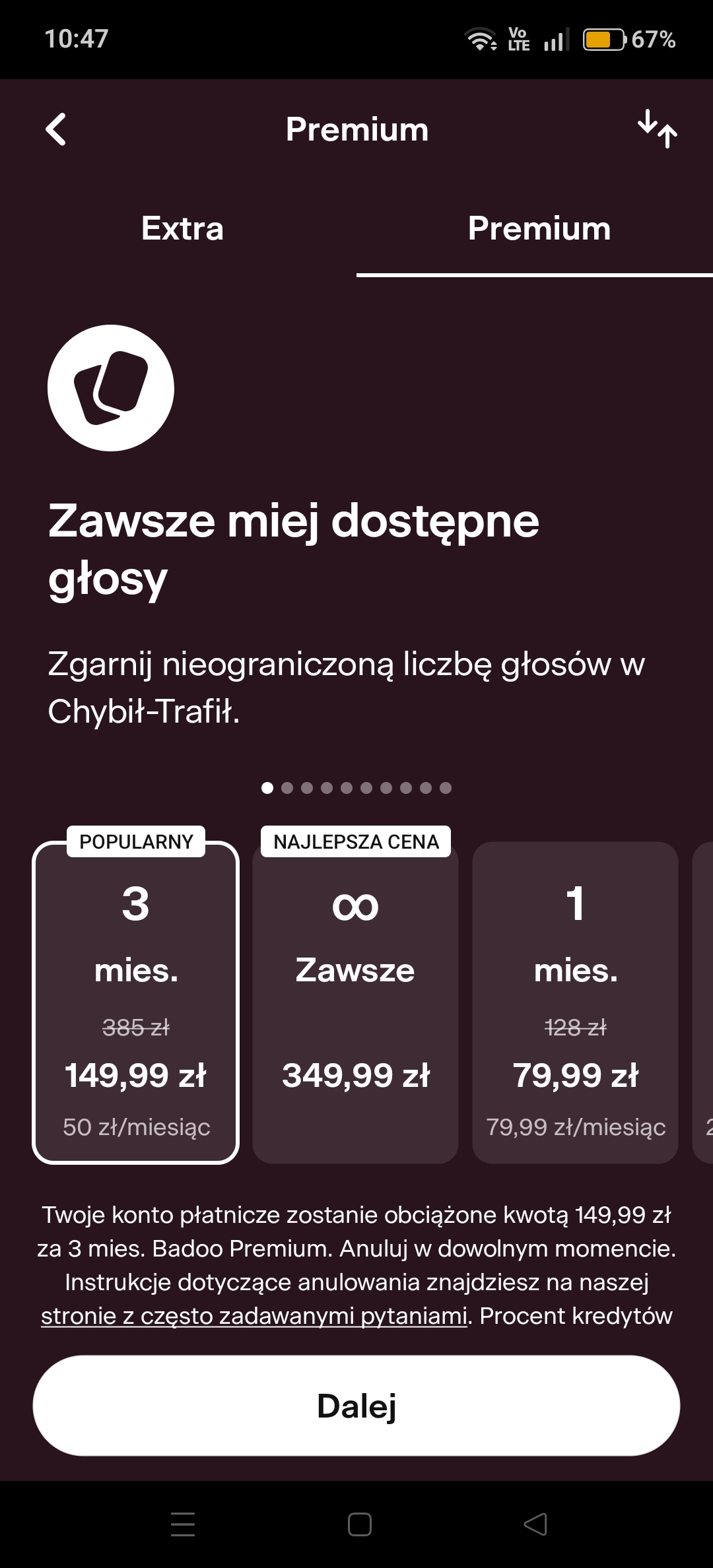Screen dimensions: 713x1568
Task: Choose the 3 mies. plan for 149,99 zł
Action: (x=135, y=1003)
